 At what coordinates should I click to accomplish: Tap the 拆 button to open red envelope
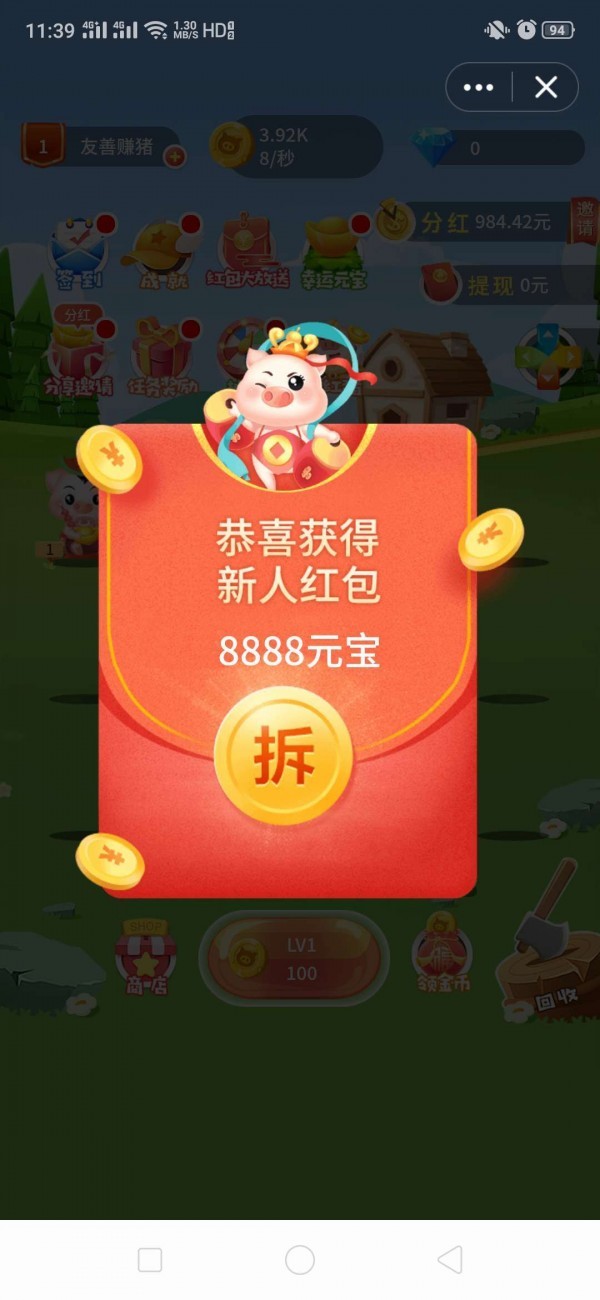click(x=284, y=756)
